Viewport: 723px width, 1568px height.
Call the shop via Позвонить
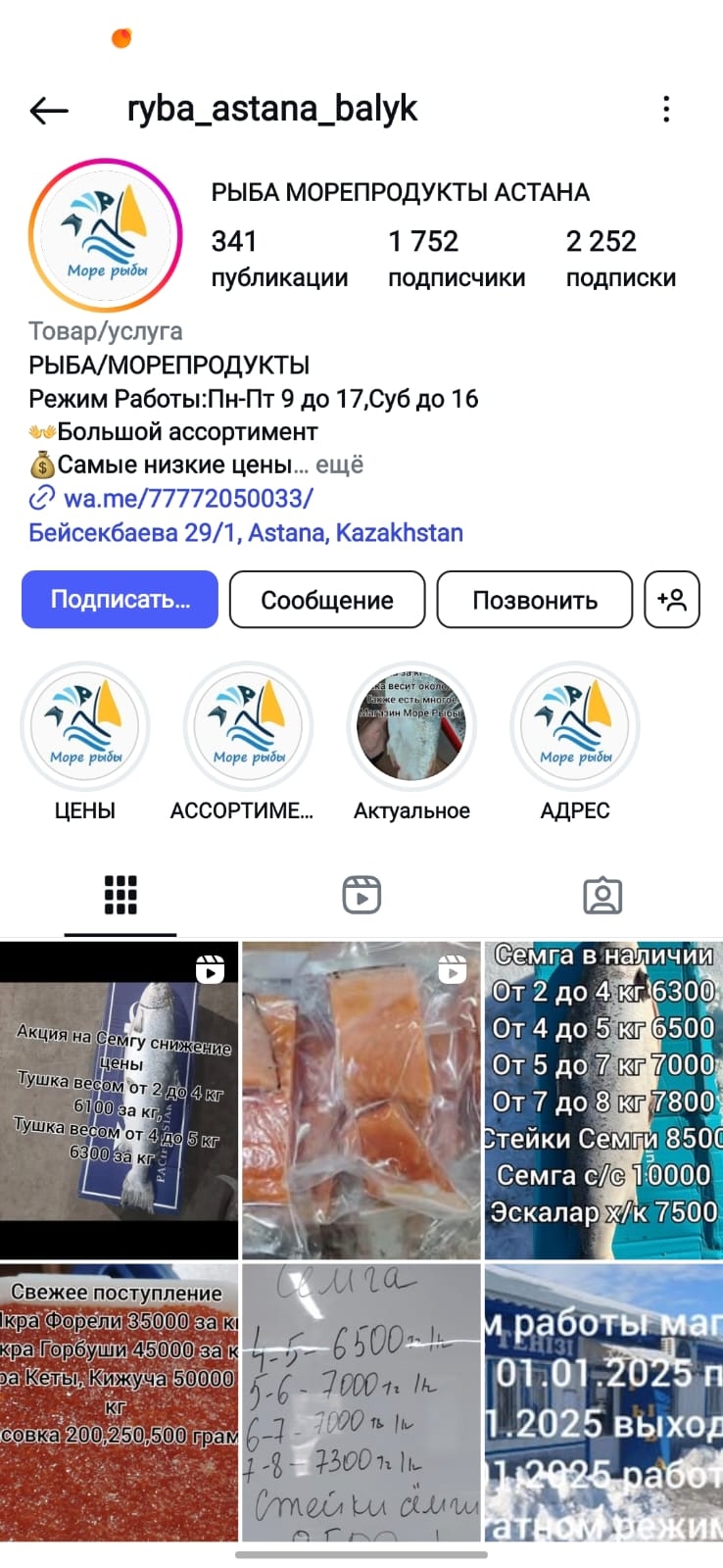[x=535, y=600]
